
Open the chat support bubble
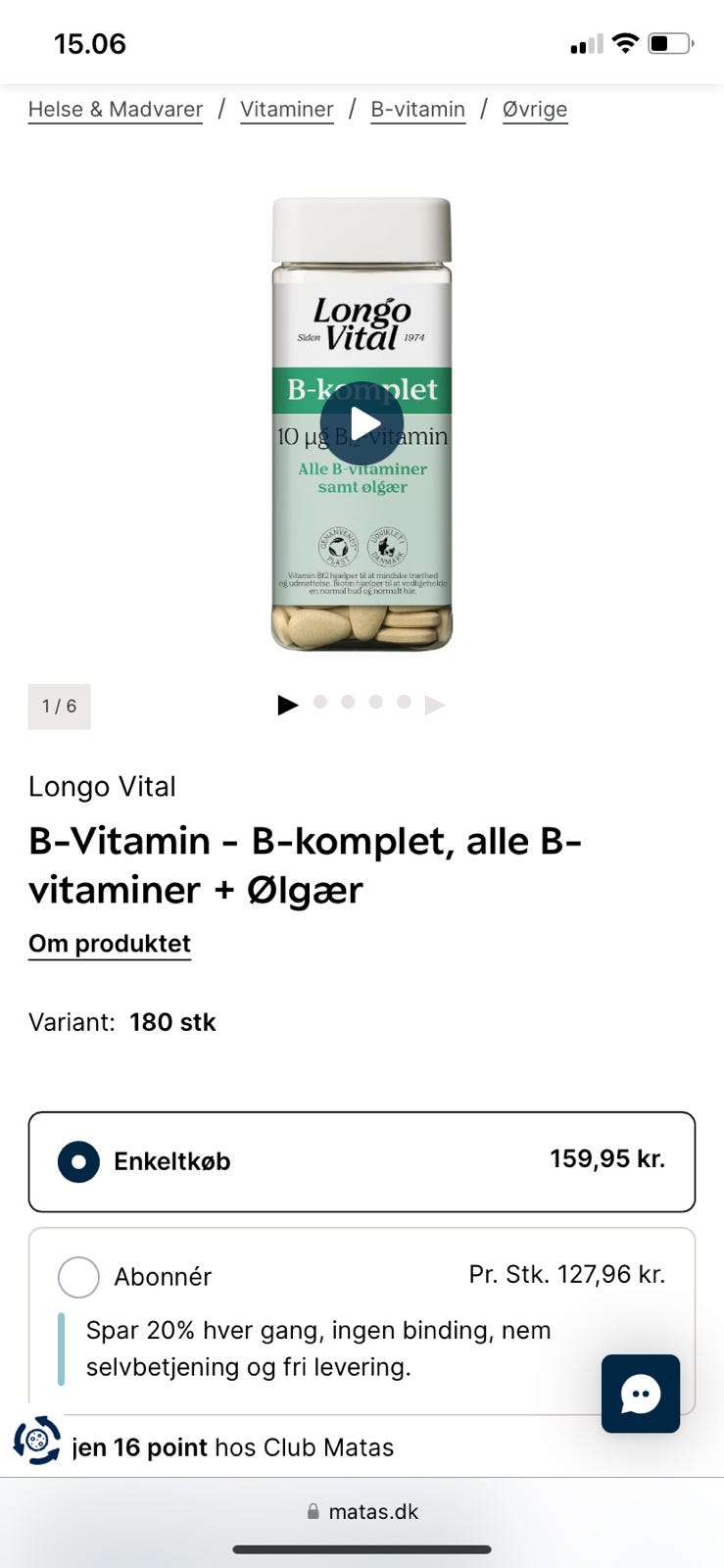640,1394
